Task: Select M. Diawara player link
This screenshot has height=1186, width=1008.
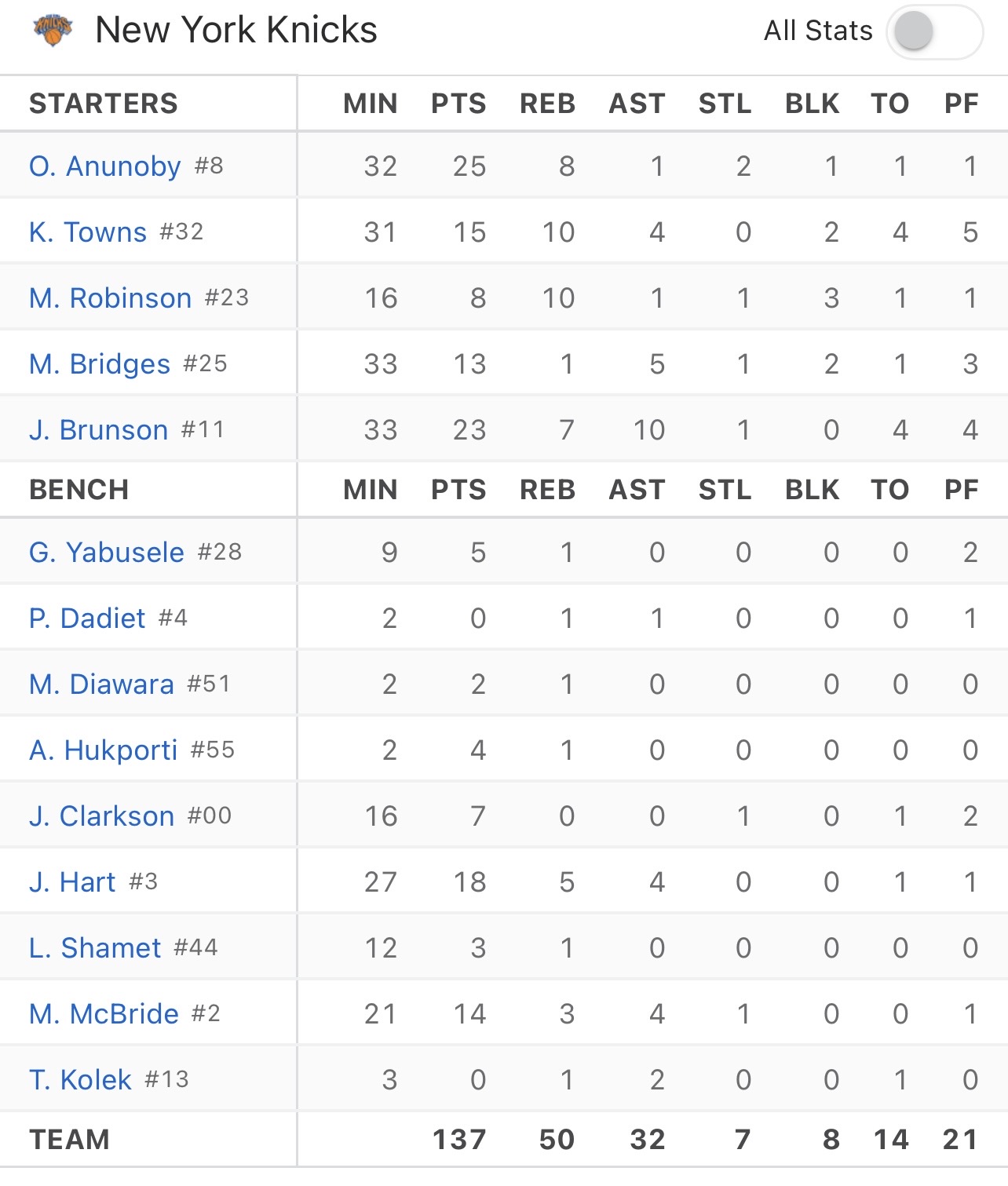Action: (101, 684)
